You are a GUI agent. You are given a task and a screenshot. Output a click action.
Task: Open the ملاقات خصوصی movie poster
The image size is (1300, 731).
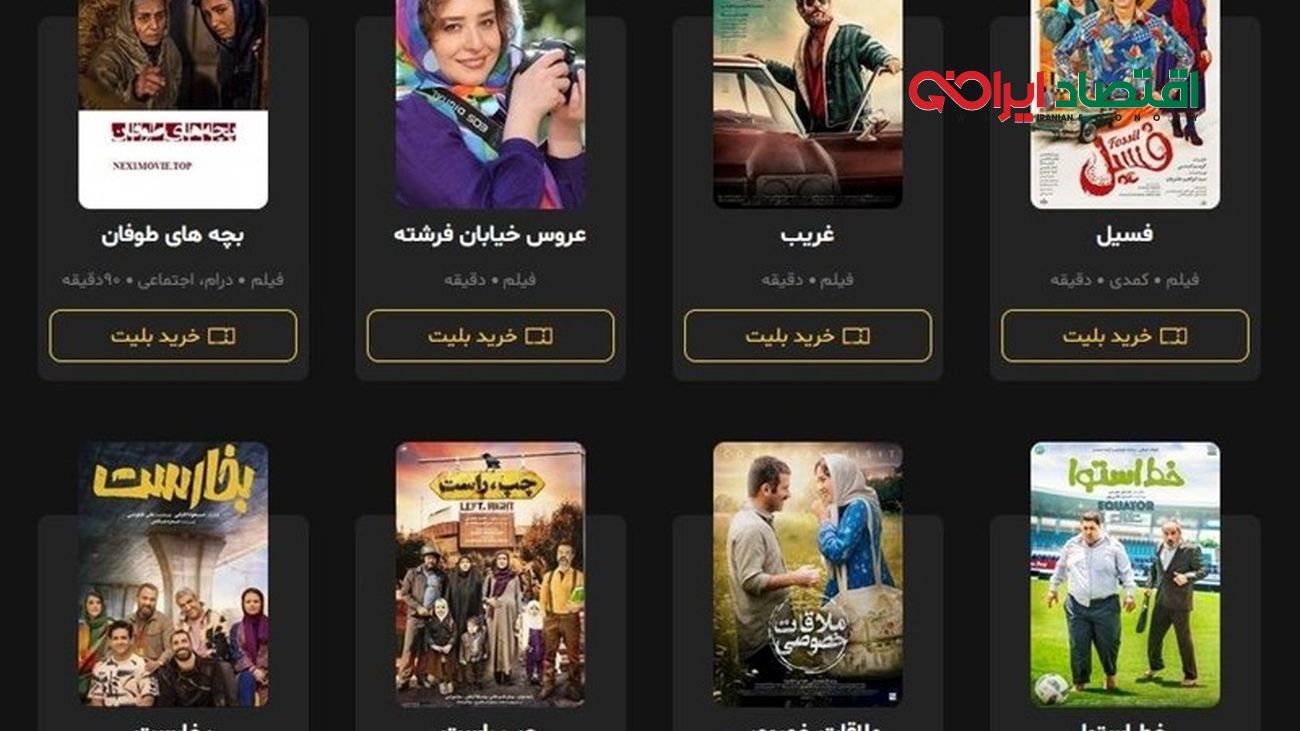point(807,574)
